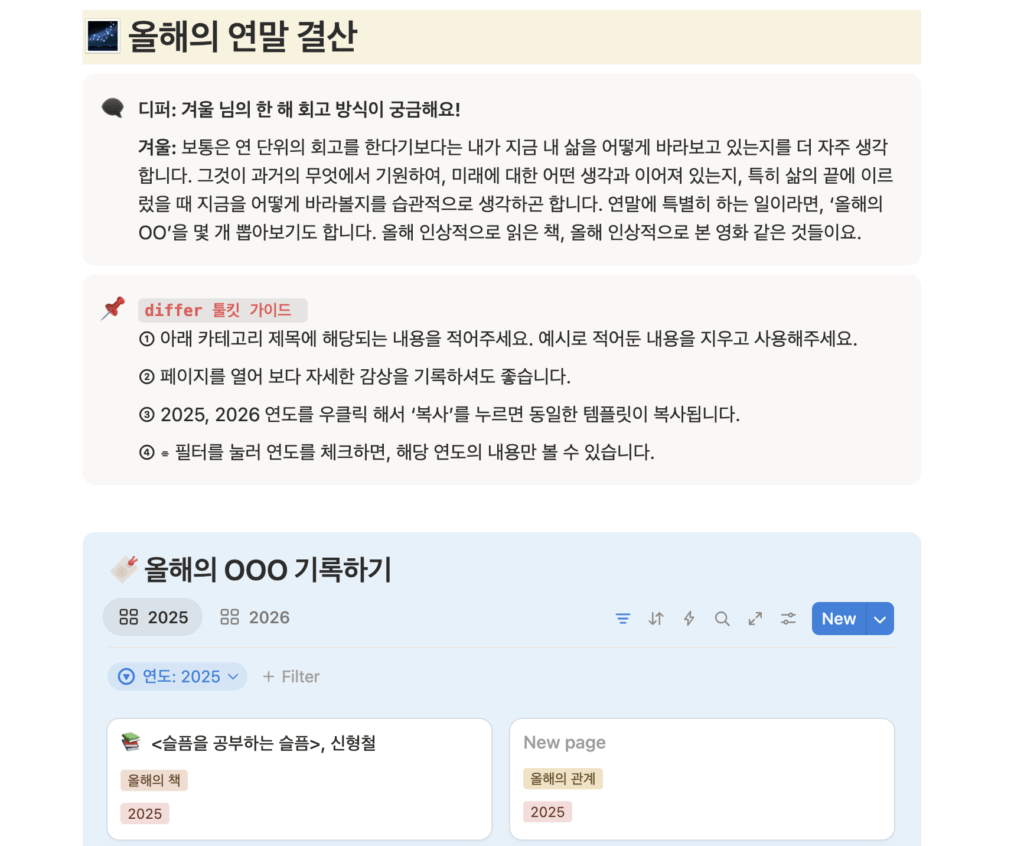Add a new filter with + Filter

click(x=291, y=677)
